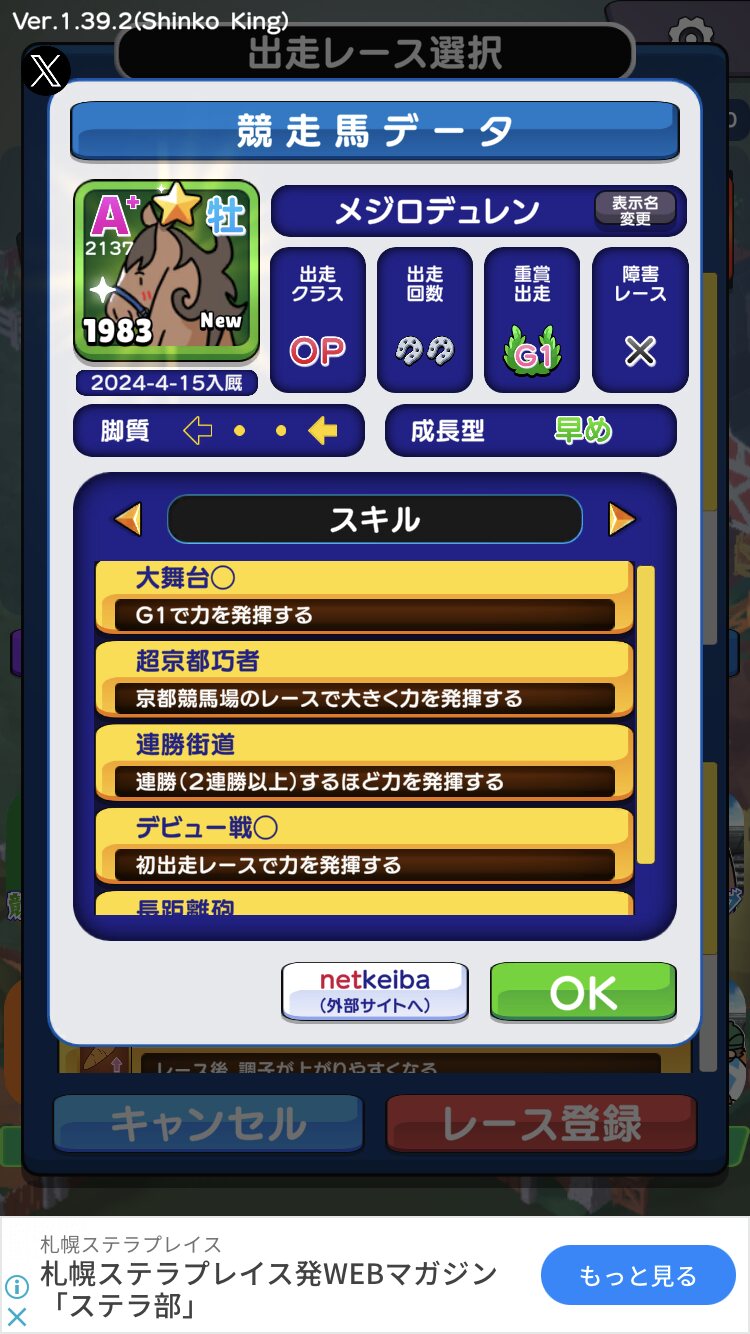Tap the もっと見る ad button
The height and width of the screenshot is (1334, 750).
coord(638,1275)
